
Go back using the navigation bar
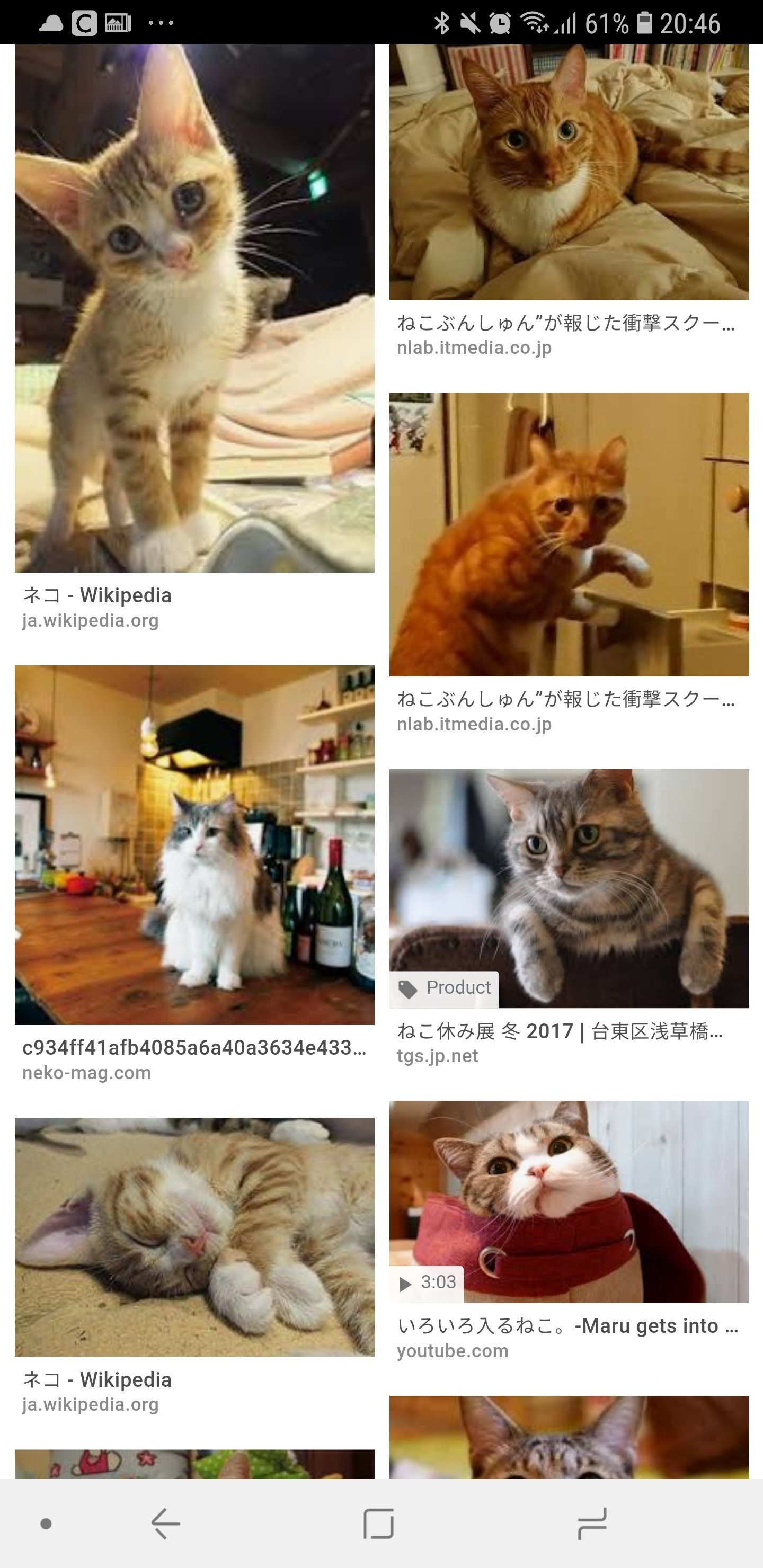[166, 1524]
